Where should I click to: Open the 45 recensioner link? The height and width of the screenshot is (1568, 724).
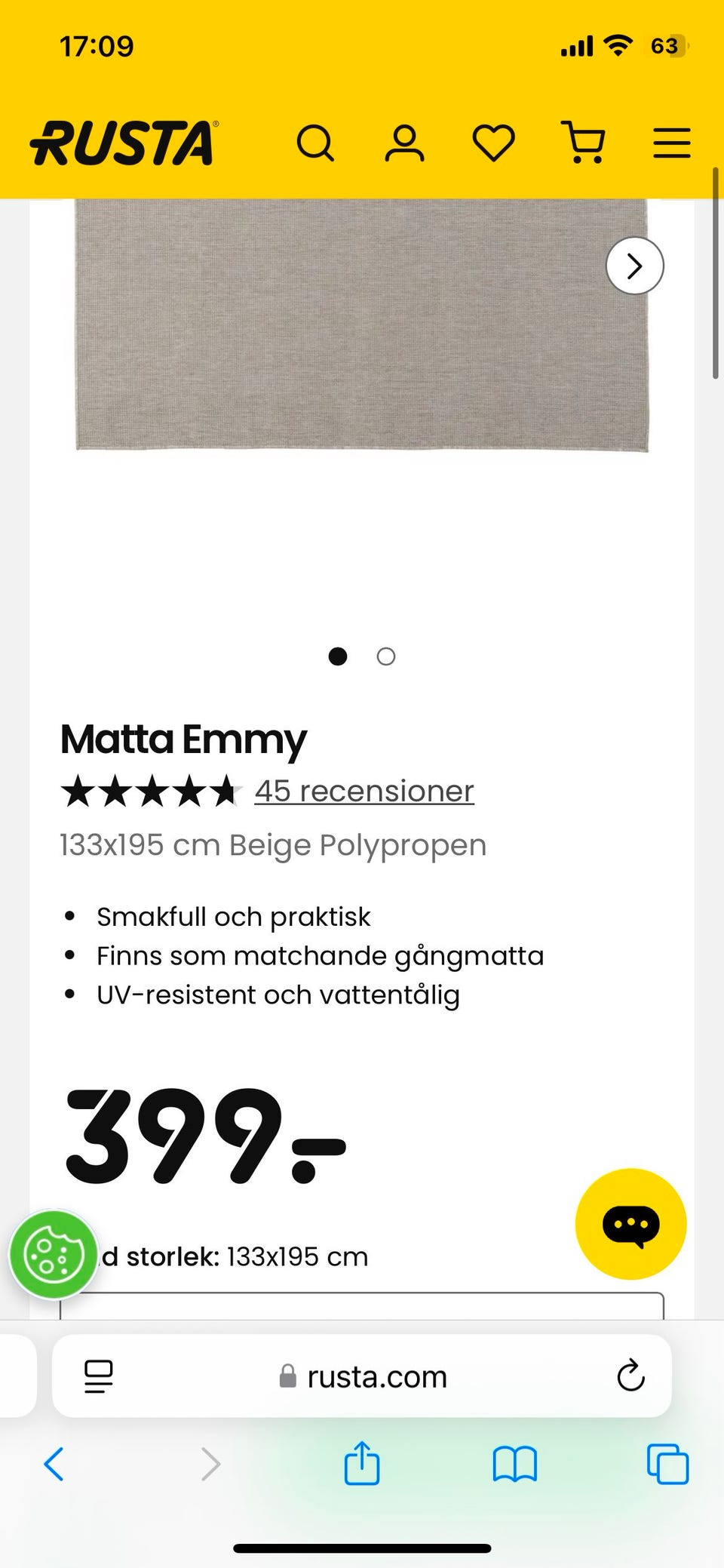(x=364, y=790)
